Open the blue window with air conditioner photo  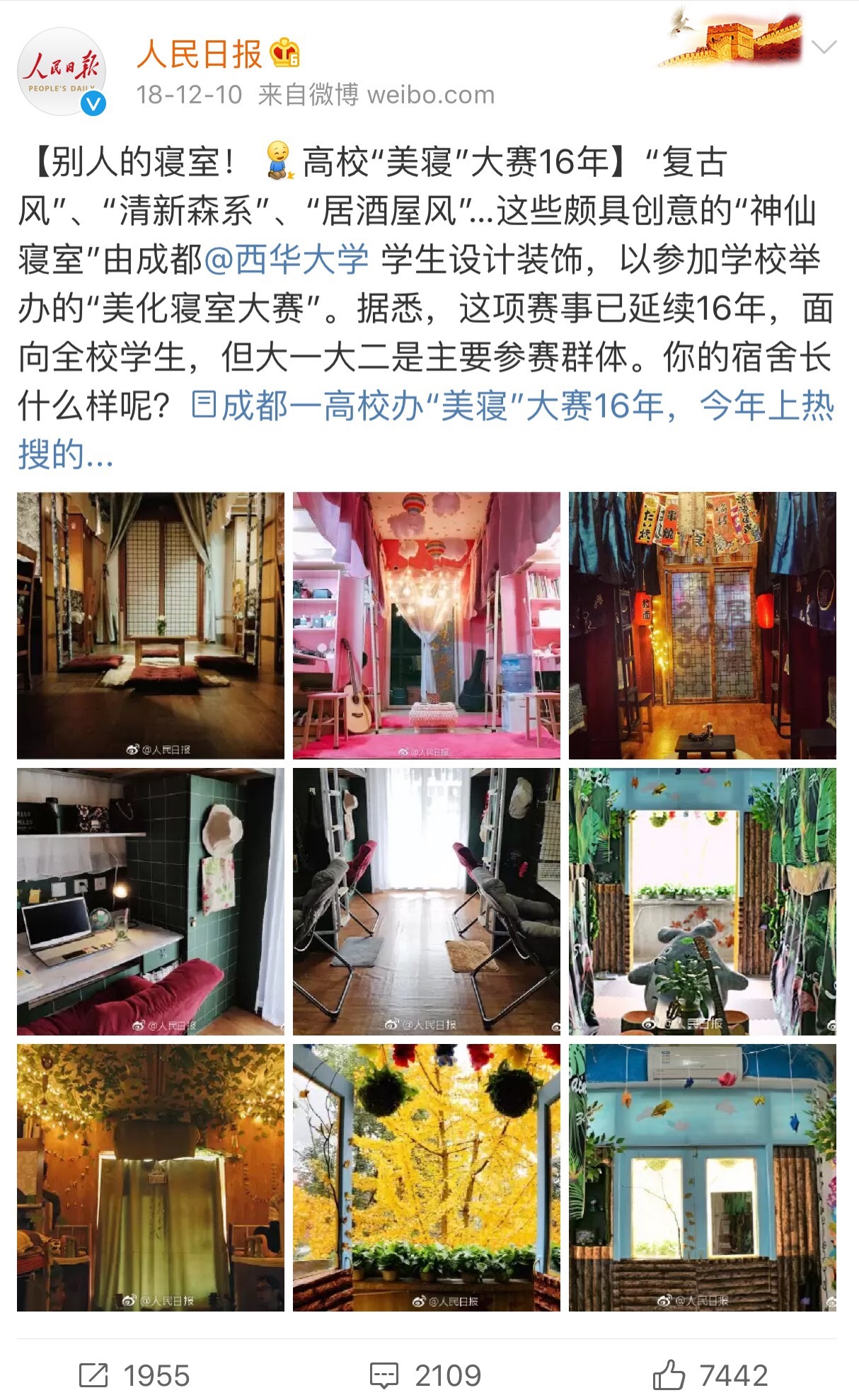(702, 1177)
